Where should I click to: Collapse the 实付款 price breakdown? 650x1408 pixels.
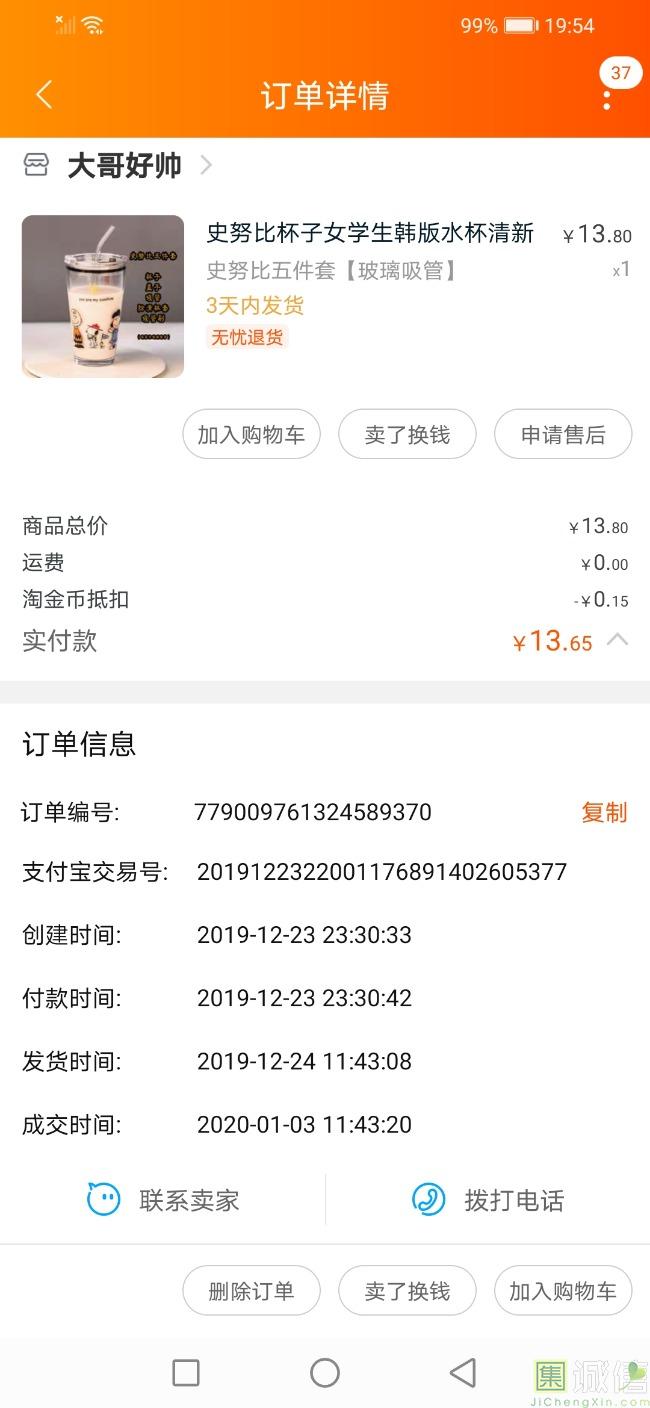click(x=618, y=639)
